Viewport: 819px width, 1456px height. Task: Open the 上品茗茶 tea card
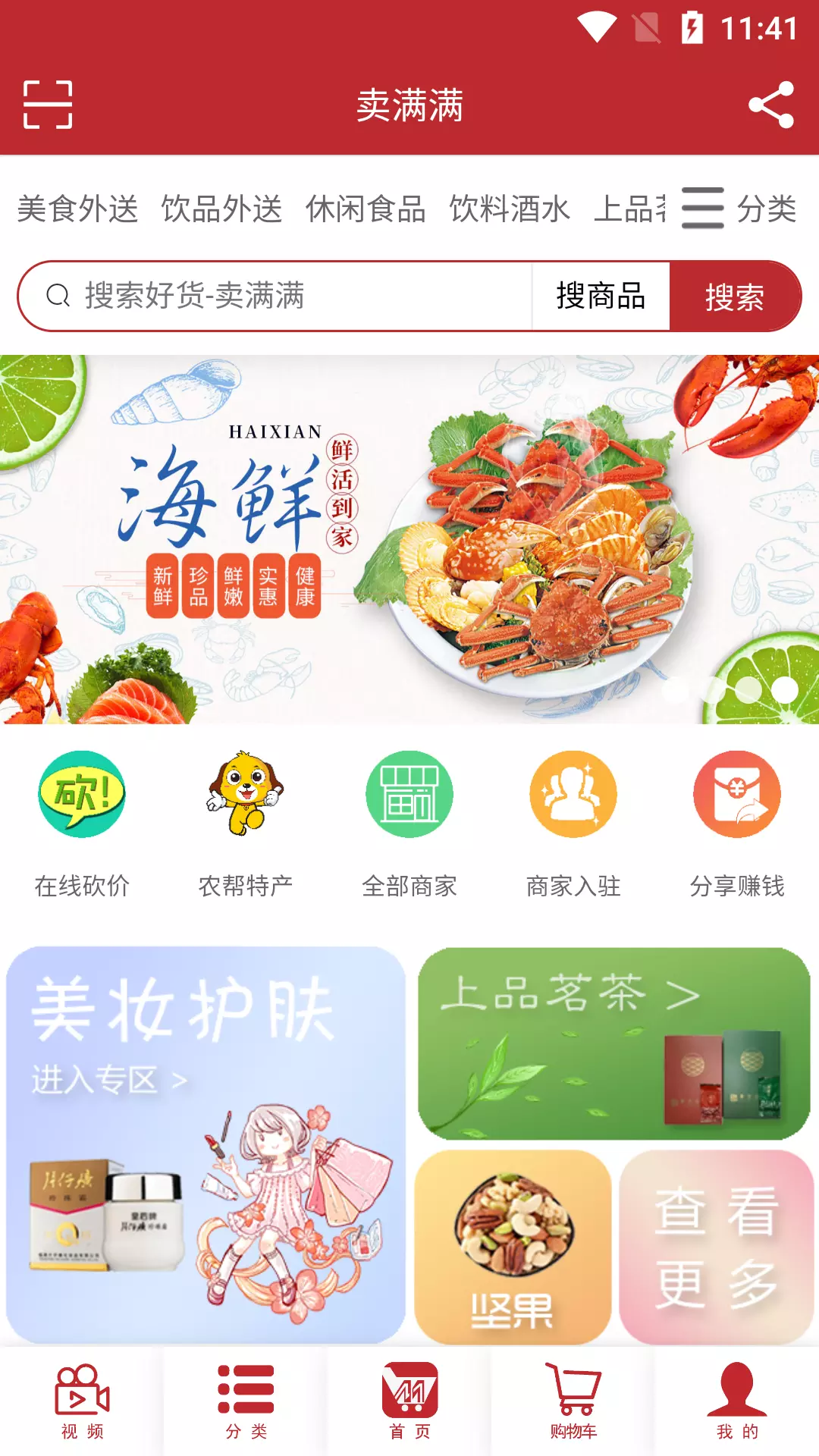614,1043
